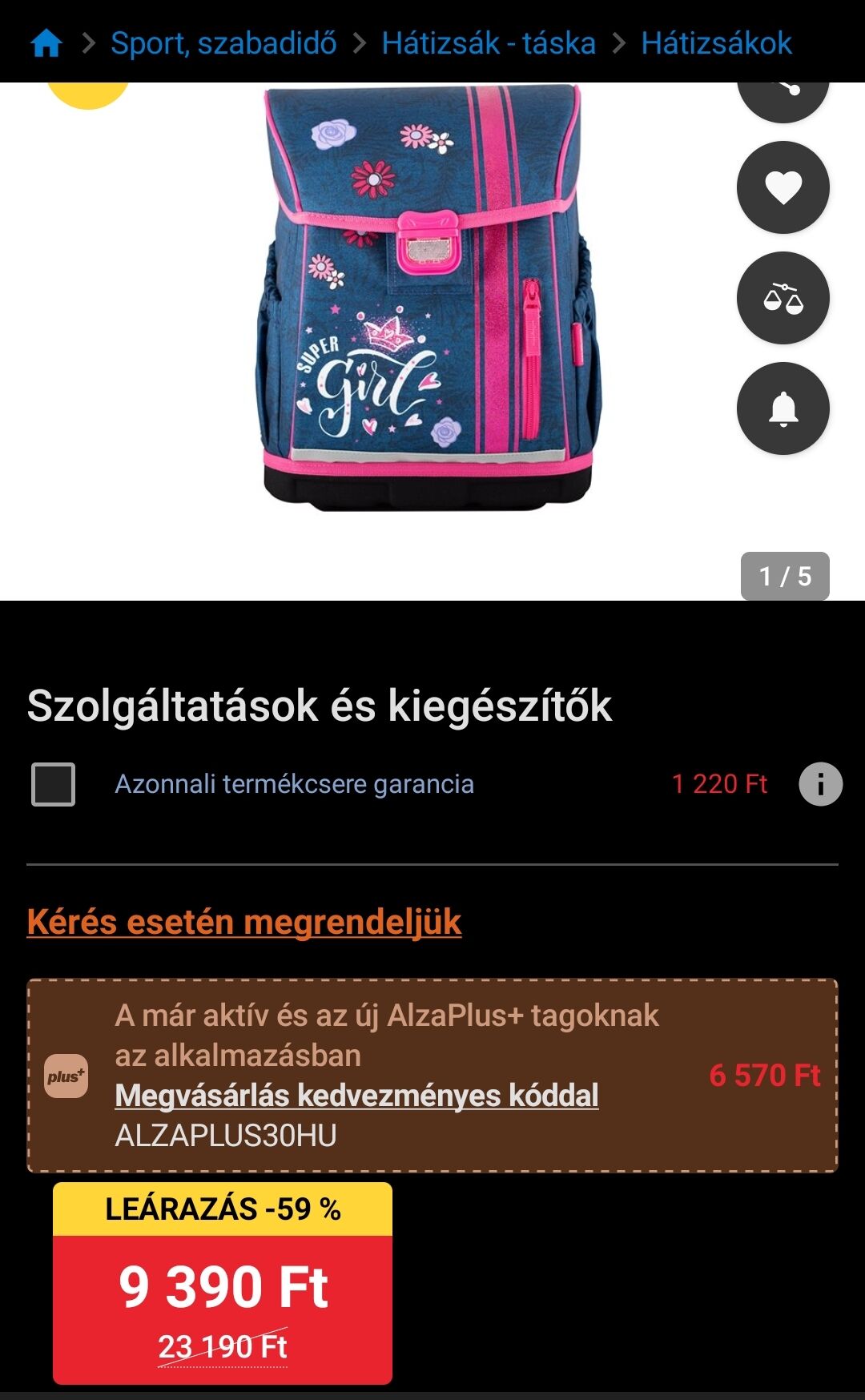This screenshot has height=1400, width=865.
Task: Open the Hátizsák - táska breadcrumb
Action: [489, 42]
